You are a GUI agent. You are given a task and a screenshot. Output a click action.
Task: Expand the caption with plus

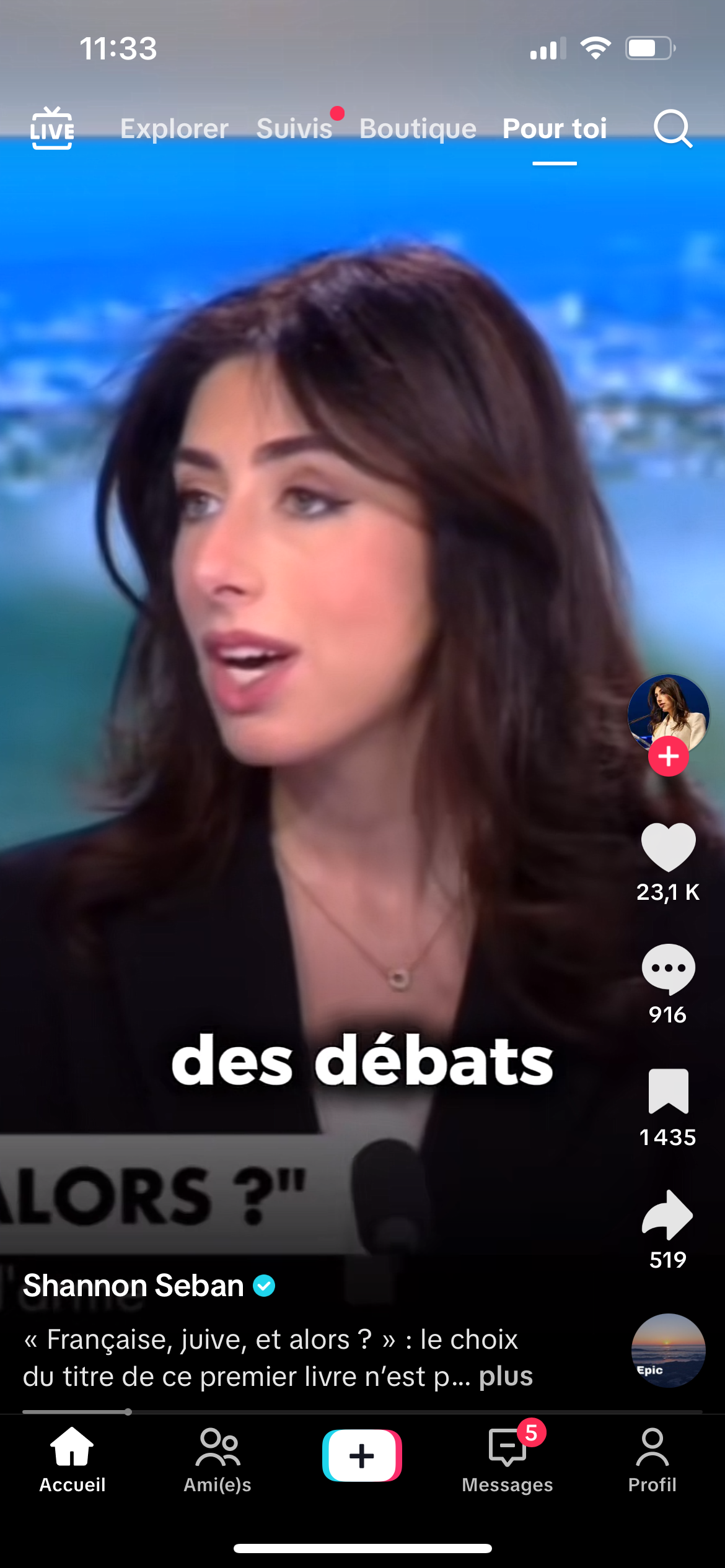[x=506, y=1377]
